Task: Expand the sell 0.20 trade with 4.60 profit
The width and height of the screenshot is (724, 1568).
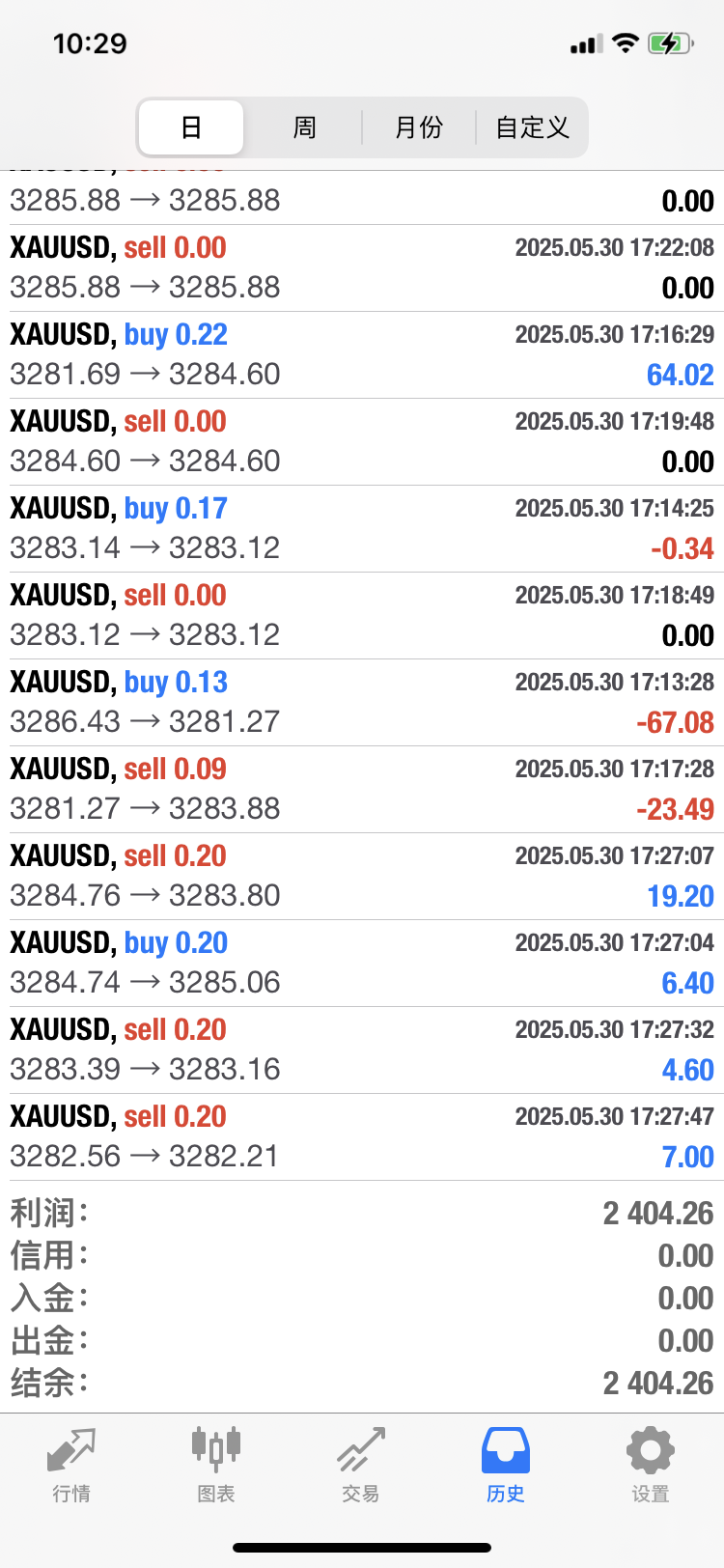Action: pyautogui.click(x=362, y=1050)
